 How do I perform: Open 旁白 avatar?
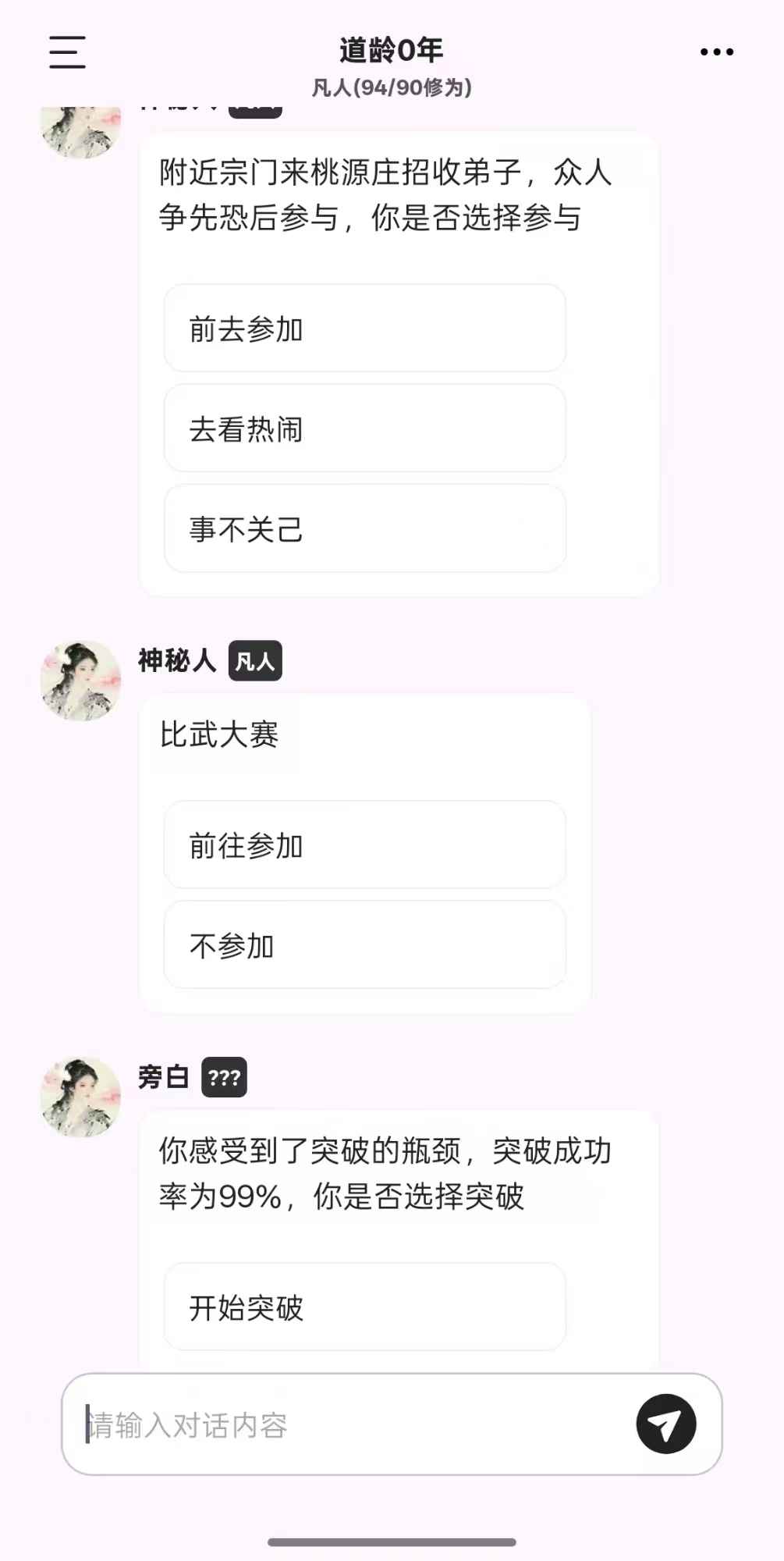click(81, 1097)
